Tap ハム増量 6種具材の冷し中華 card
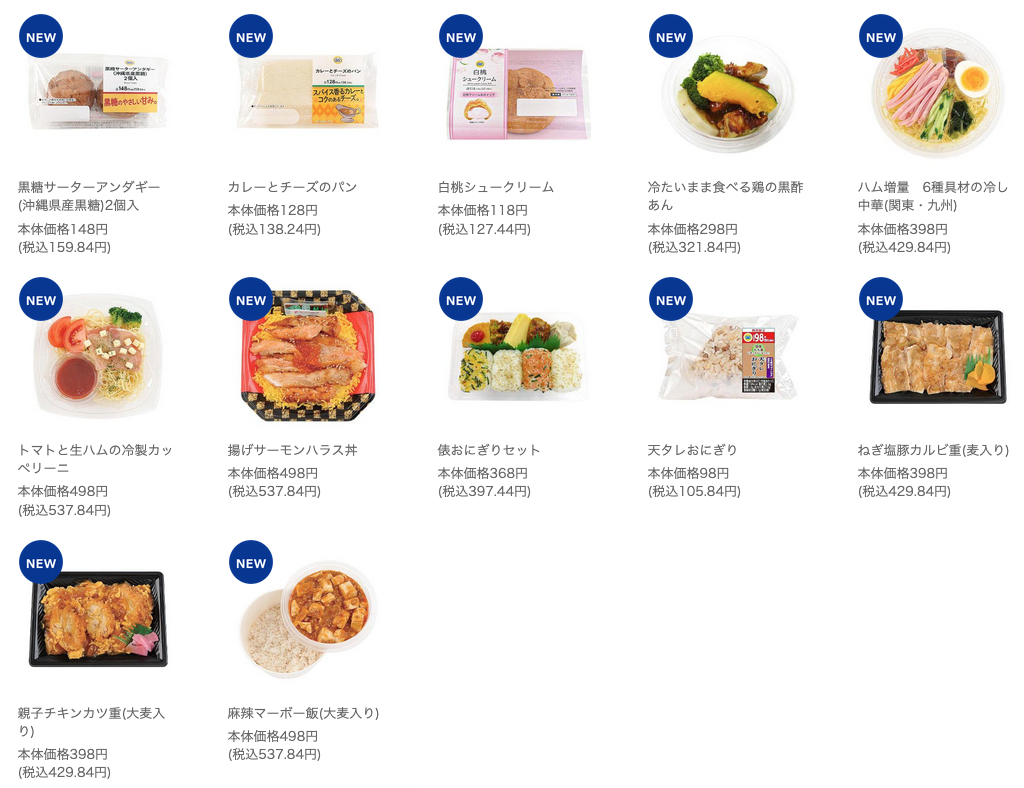 click(938, 93)
